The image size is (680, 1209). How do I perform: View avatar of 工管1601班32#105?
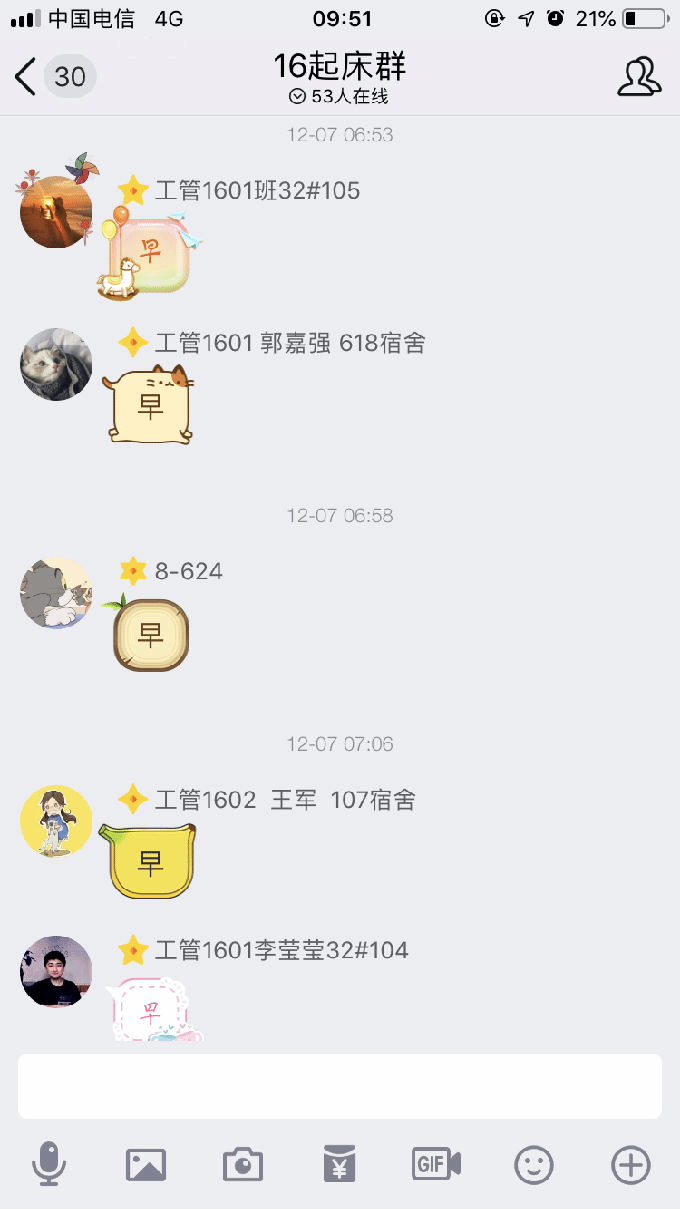pos(56,211)
